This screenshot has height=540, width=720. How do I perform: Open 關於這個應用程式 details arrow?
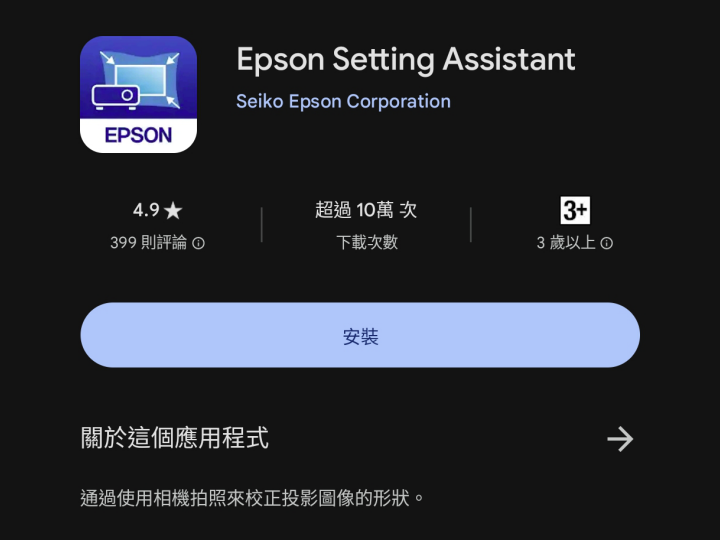620,438
